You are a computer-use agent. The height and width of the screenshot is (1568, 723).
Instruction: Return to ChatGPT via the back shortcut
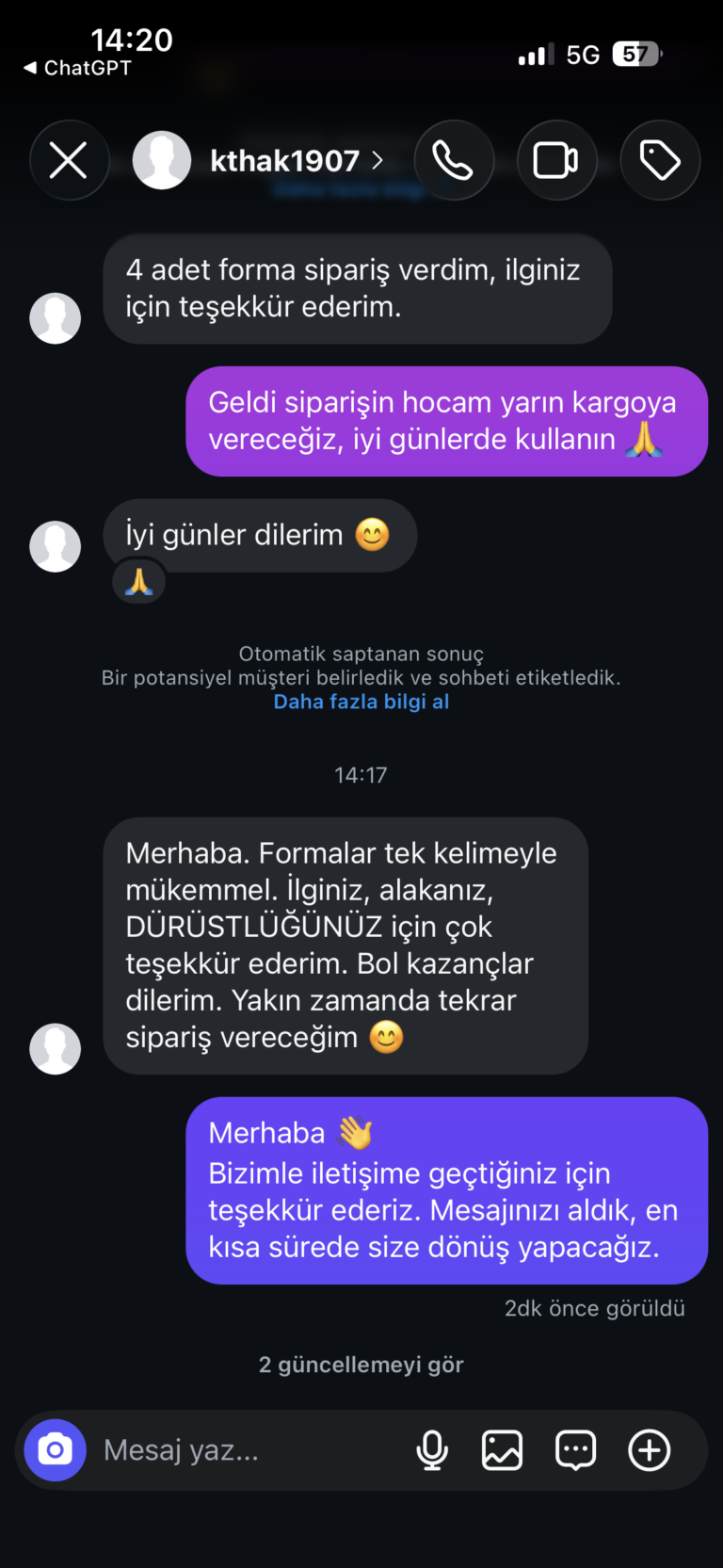pos(77,68)
